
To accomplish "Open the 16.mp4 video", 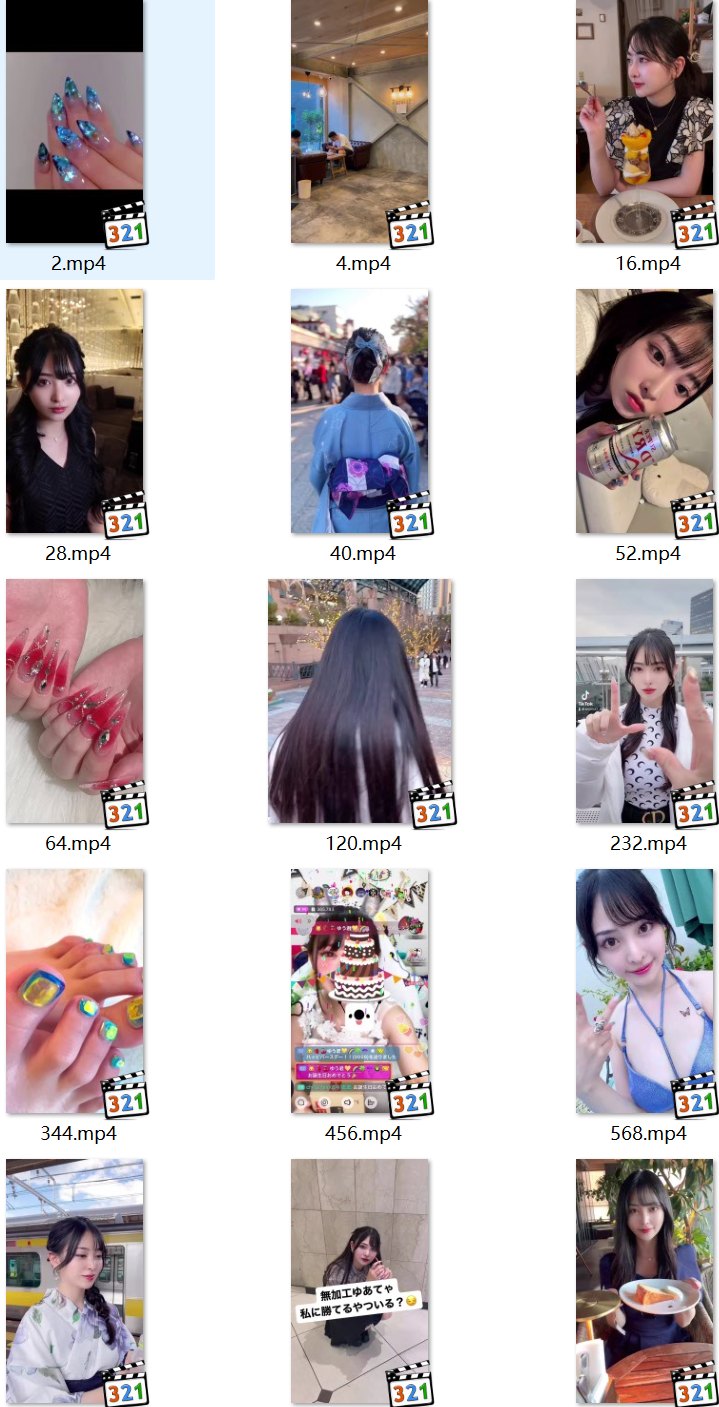I will pos(645,122).
